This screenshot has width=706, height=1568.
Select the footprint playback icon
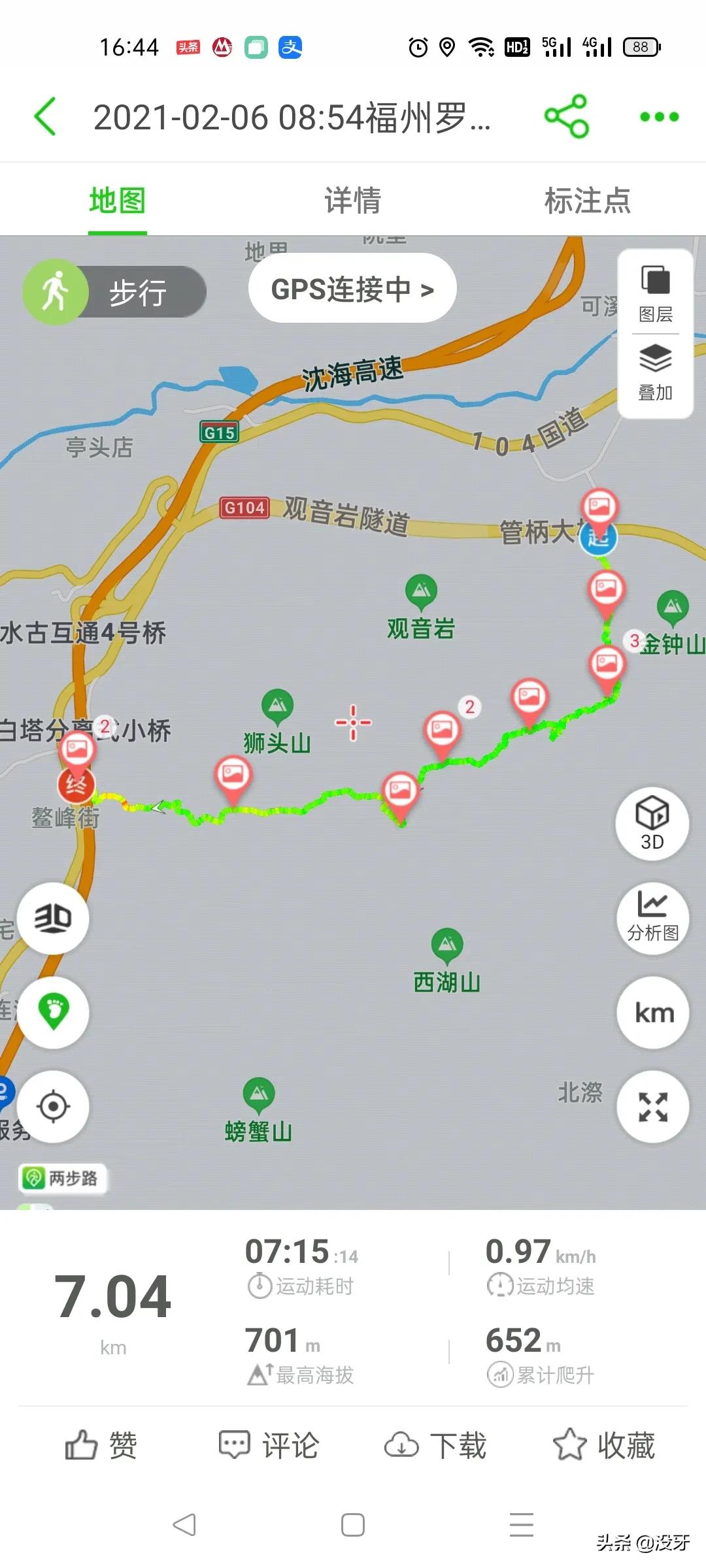tap(54, 1011)
